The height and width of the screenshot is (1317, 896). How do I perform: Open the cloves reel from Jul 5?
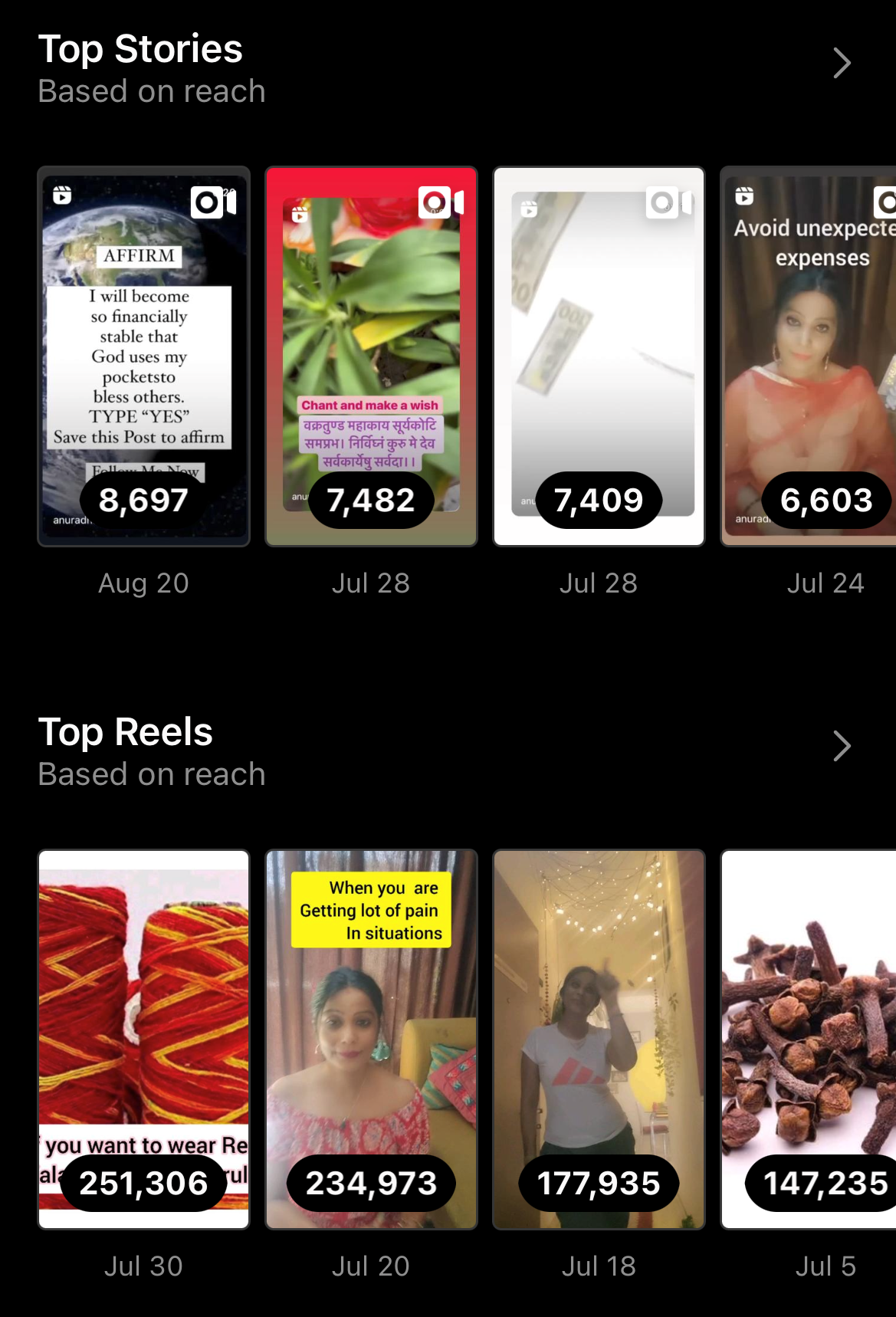[x=809, y=1039]
